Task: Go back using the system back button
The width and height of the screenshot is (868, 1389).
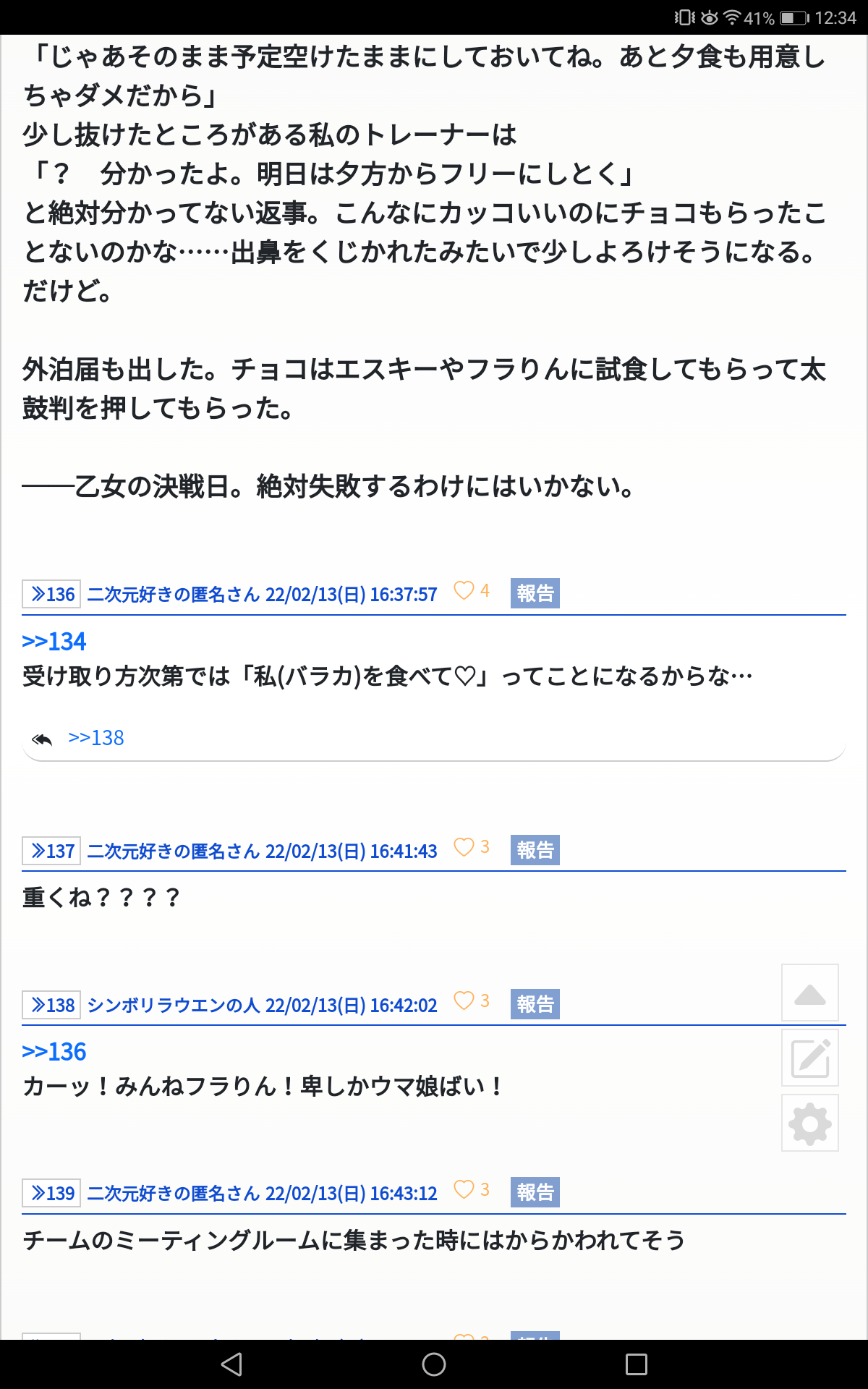Action: [x=231, y=1364]
